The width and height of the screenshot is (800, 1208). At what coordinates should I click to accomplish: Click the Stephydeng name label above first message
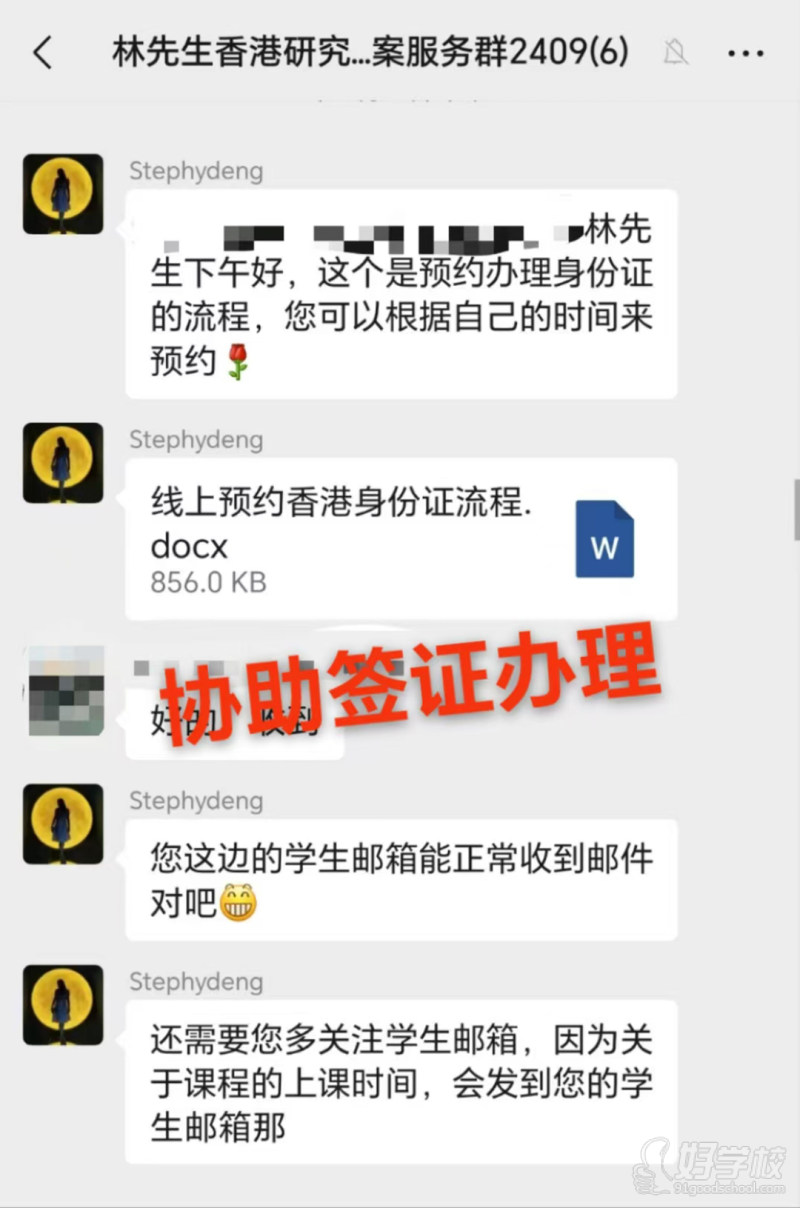tap(196, 171)
